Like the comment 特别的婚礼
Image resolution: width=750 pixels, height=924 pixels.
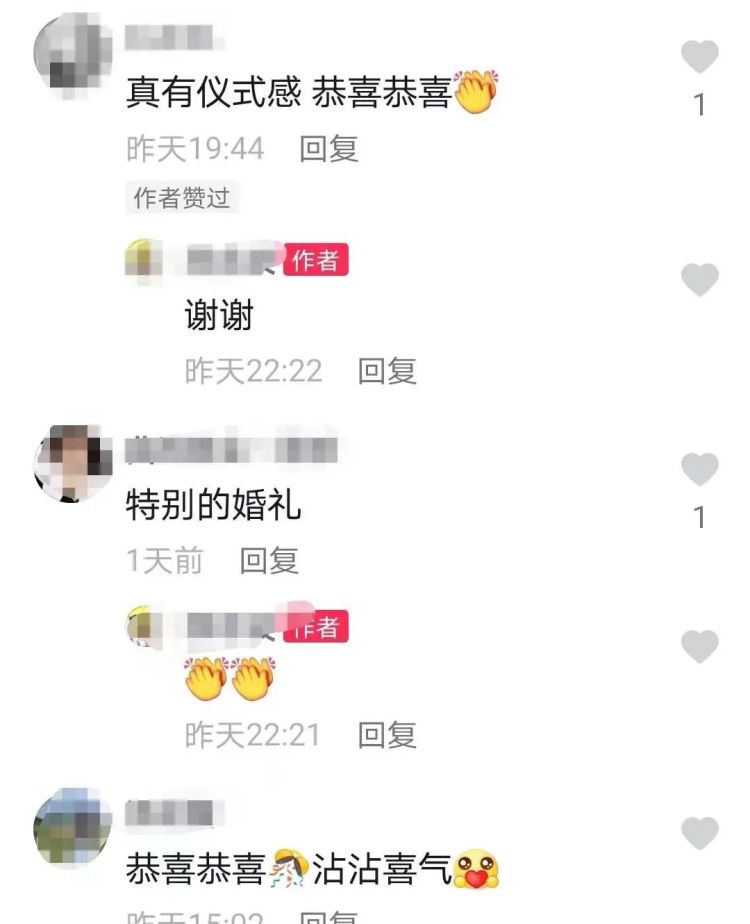point(700,469)
